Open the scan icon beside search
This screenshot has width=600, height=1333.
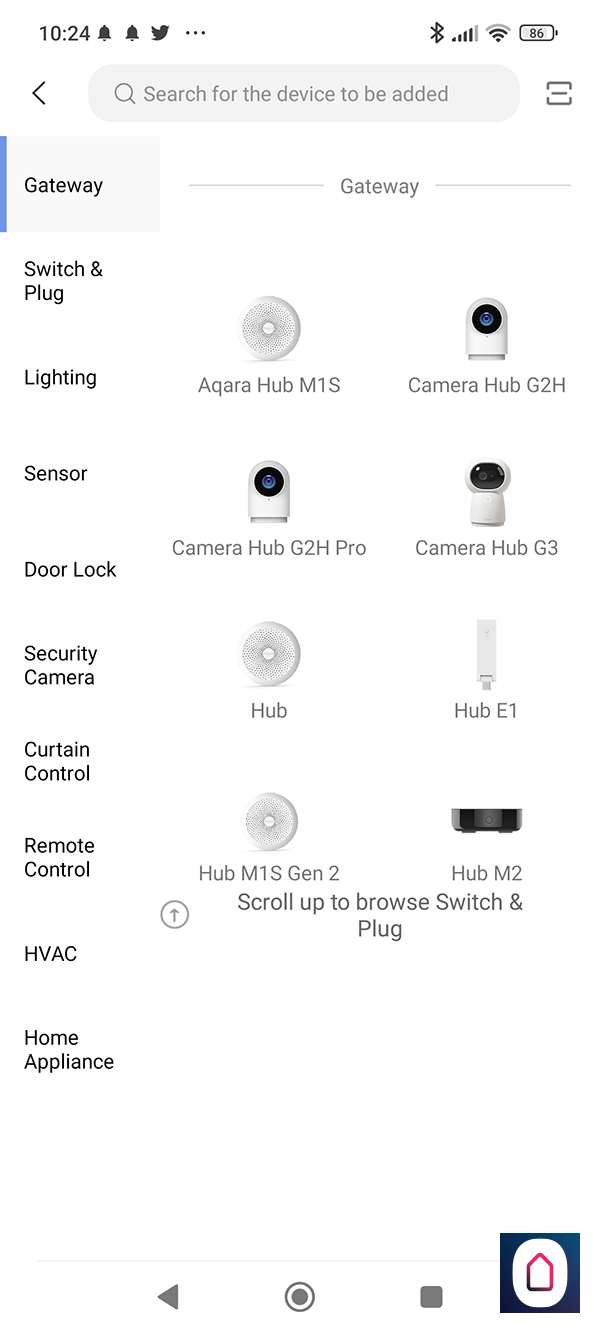pyautogui.click(x=558, y=94)
